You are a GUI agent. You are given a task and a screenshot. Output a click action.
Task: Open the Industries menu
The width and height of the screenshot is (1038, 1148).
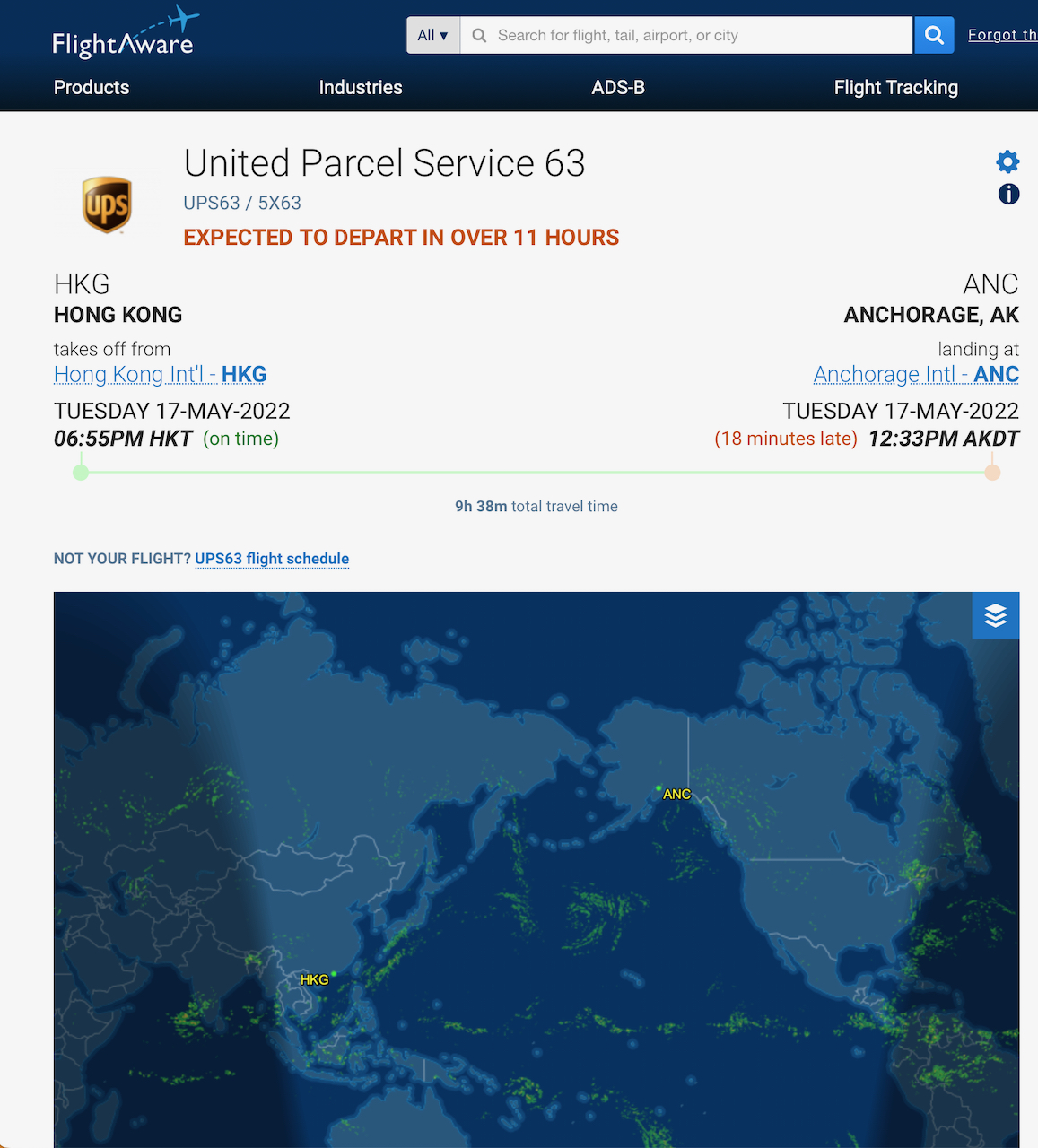361,87
